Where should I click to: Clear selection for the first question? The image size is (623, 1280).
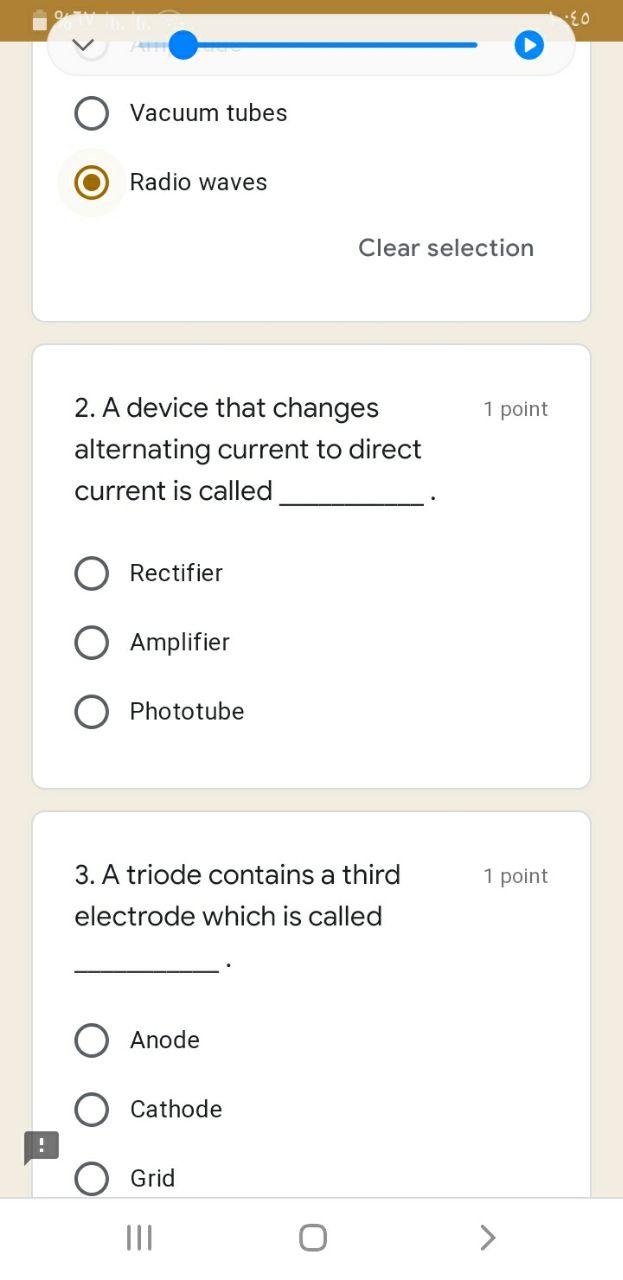tap(446, 248)
